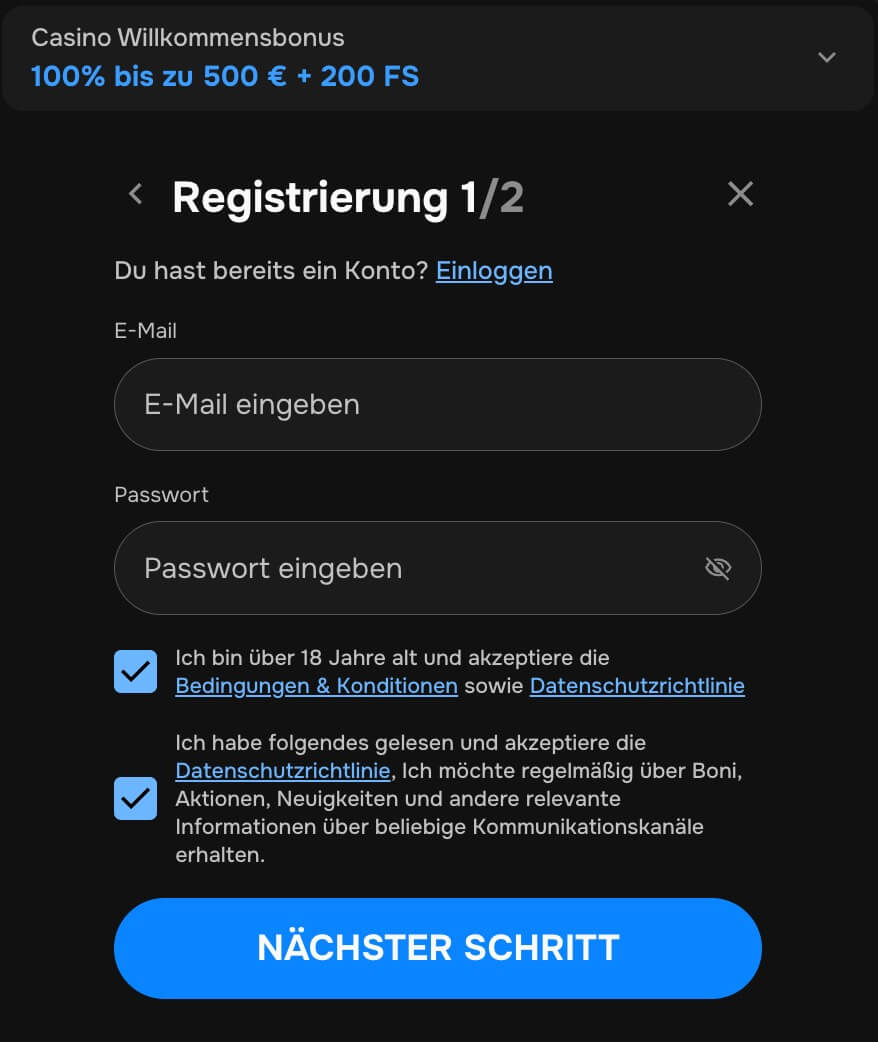This screenshot has height=1042, width=878.
Task: Expand the Casino Willkommensbonus banner
Action: click(826, 58)
